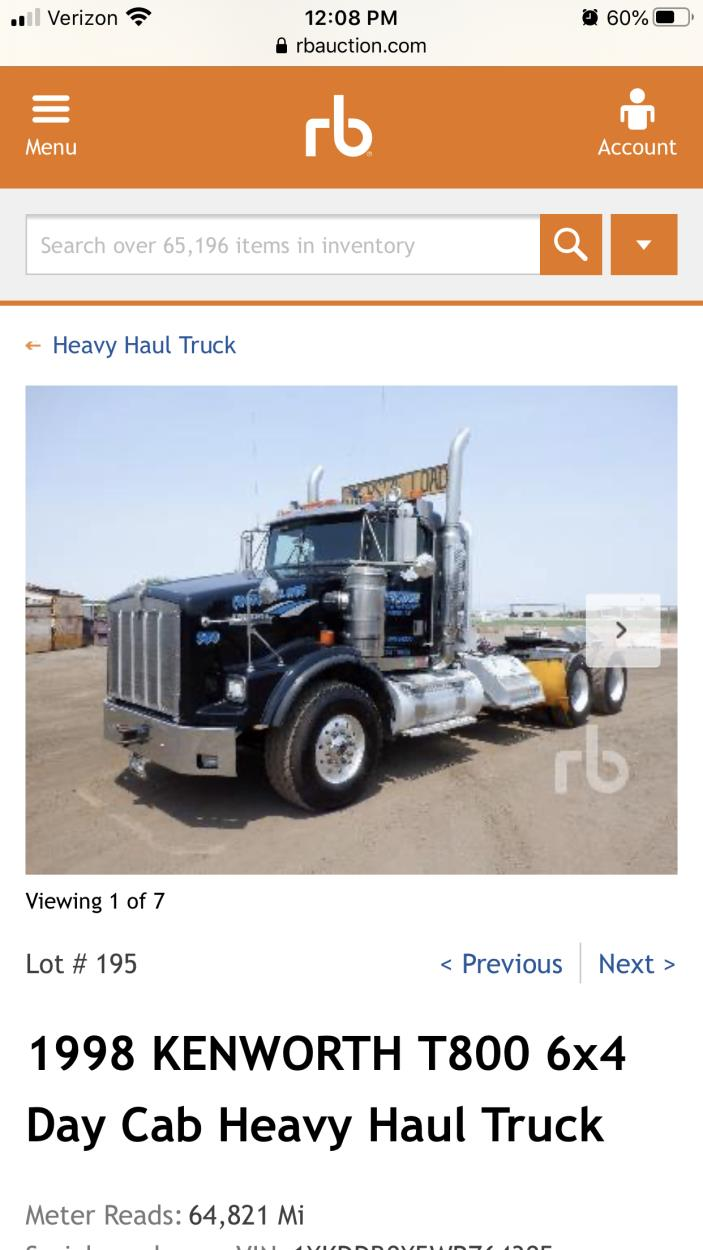Expand the search options dropdown arrow
Viewport: 703px width, 1250px height.
click(x=643, y=244)
